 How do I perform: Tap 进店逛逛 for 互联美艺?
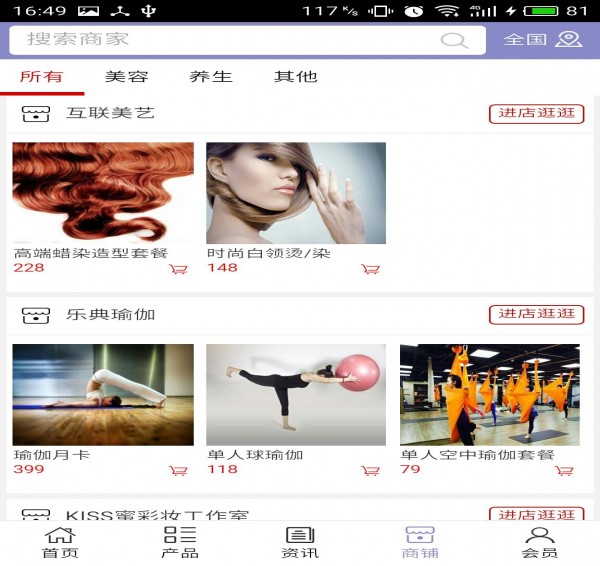click(536, 113)
